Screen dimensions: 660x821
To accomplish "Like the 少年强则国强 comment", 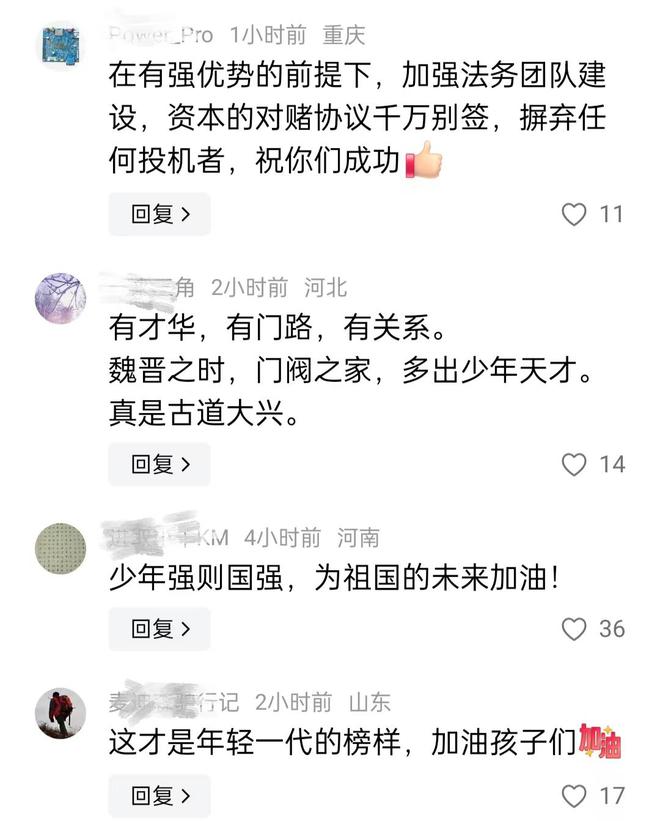I will tap(574, 629).
